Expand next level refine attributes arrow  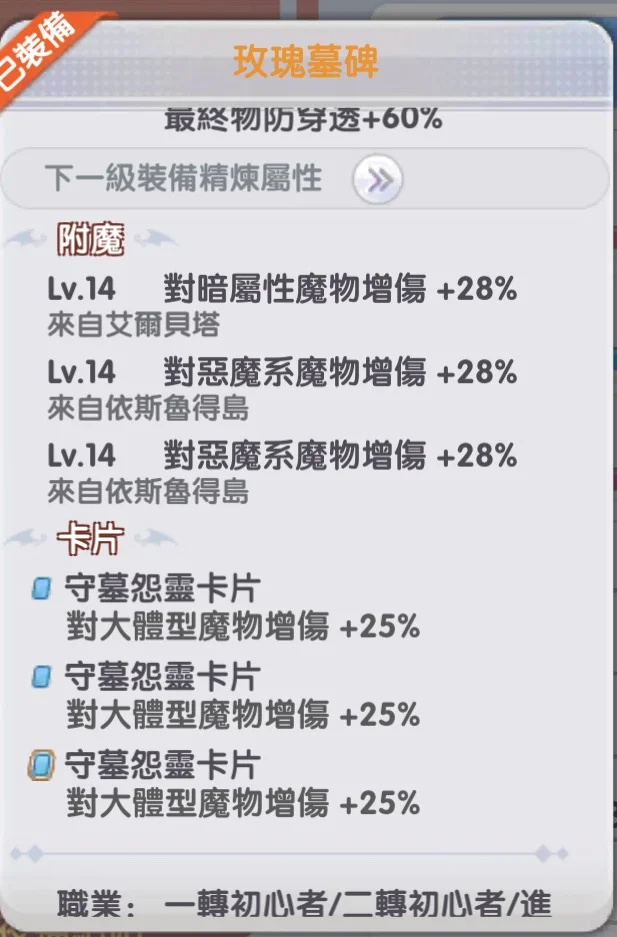(378, 180)
